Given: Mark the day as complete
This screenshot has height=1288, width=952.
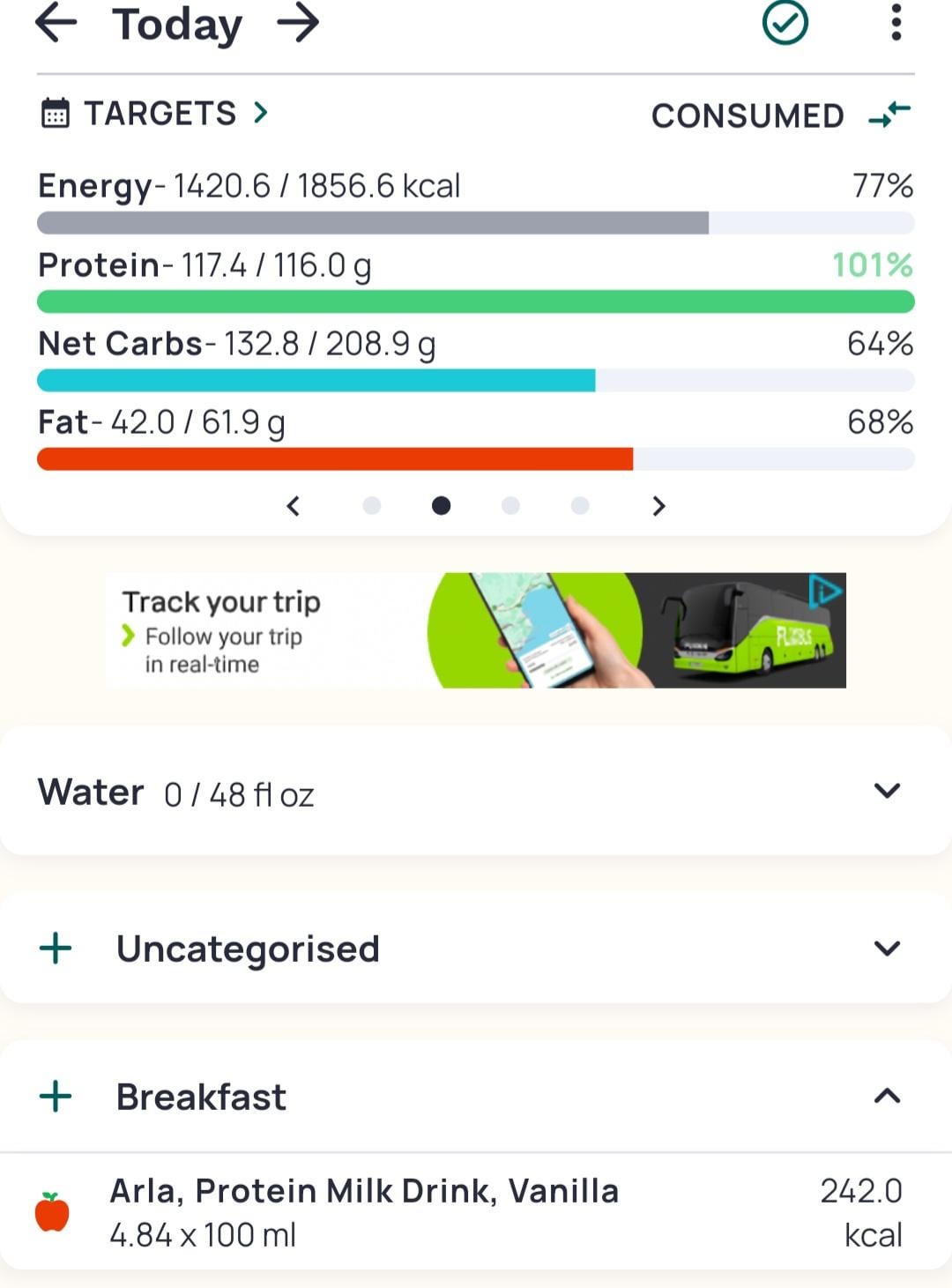Looking at the screenshot, I should tap(785, 23).
